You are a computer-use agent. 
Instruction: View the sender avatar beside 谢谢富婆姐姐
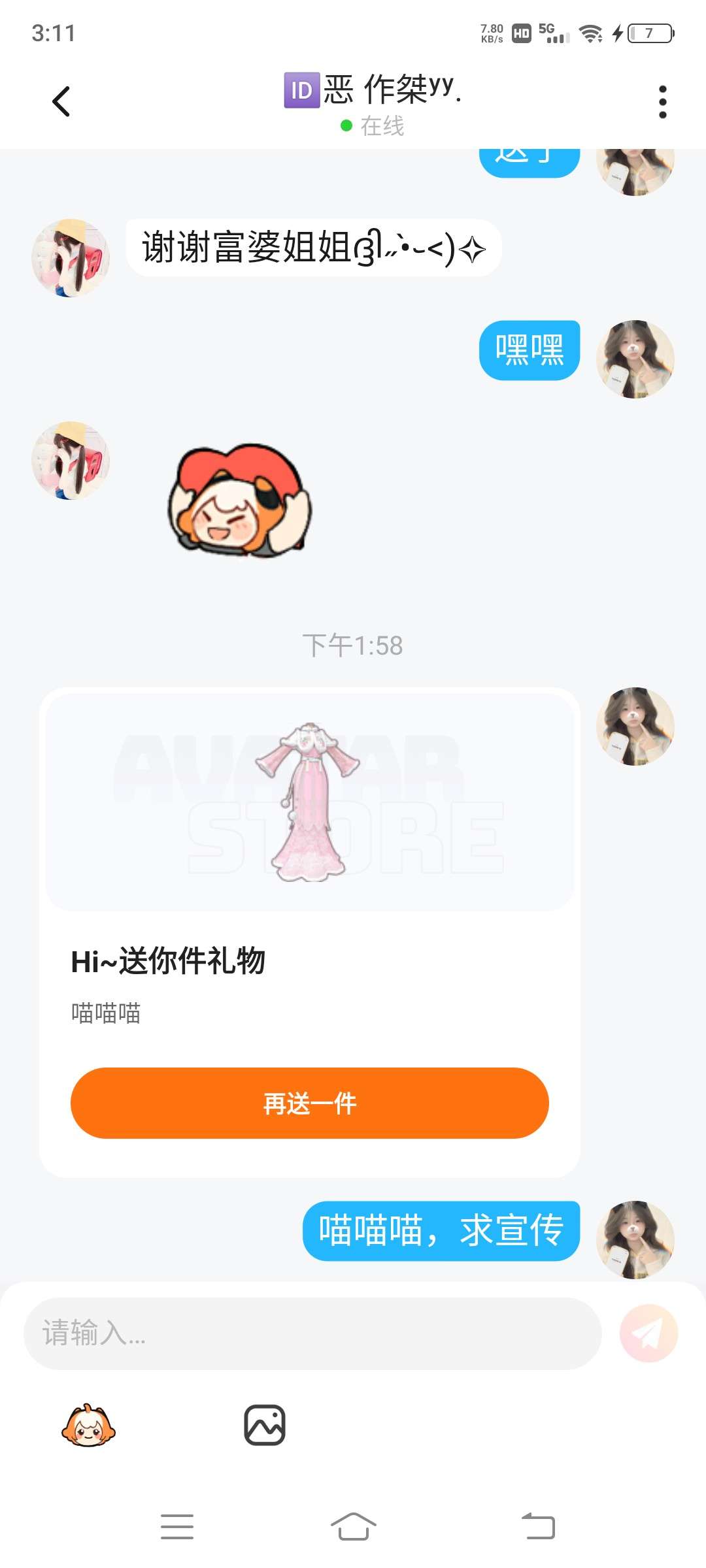pyautogui.click(x=71, y=258)
